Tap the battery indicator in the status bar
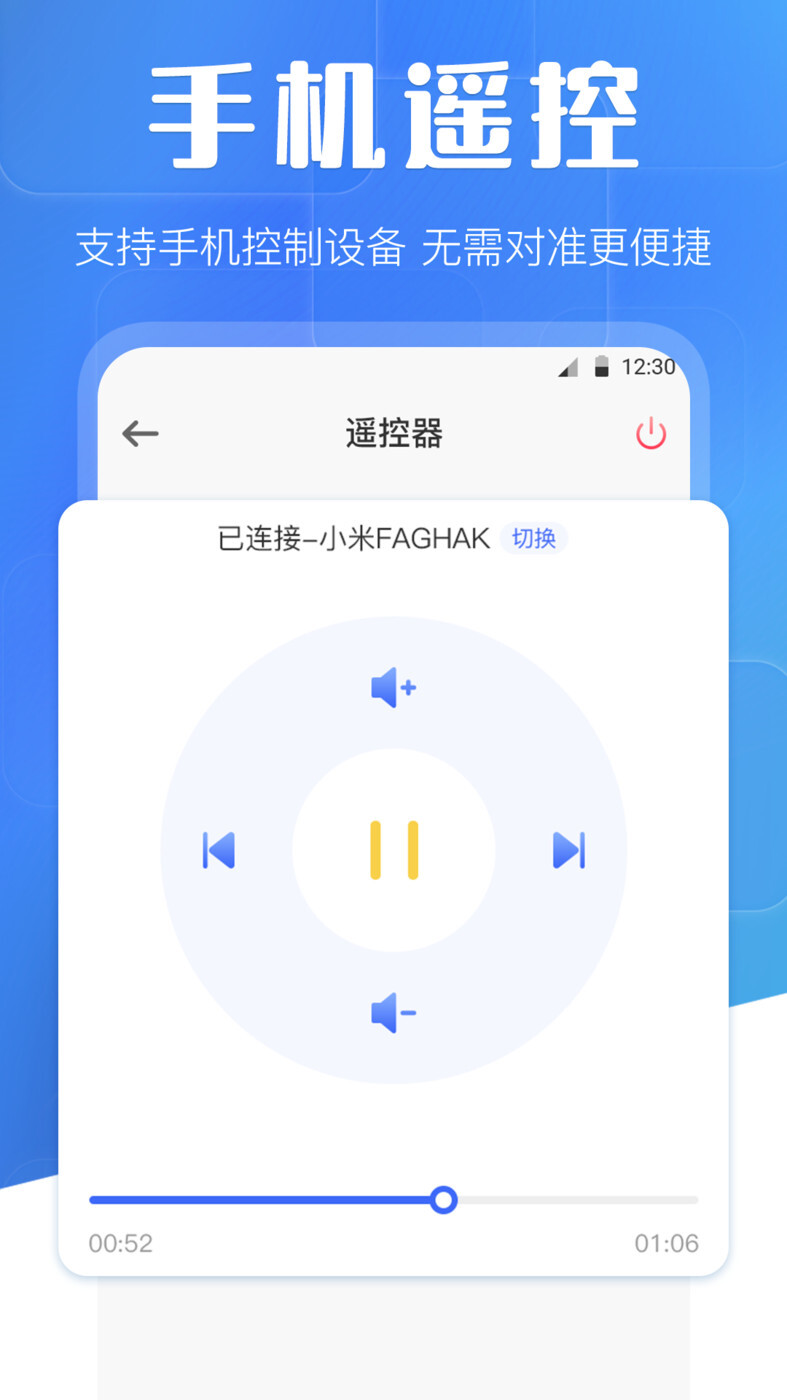Screen dimensions: 787x1400 tap(601, 367)
